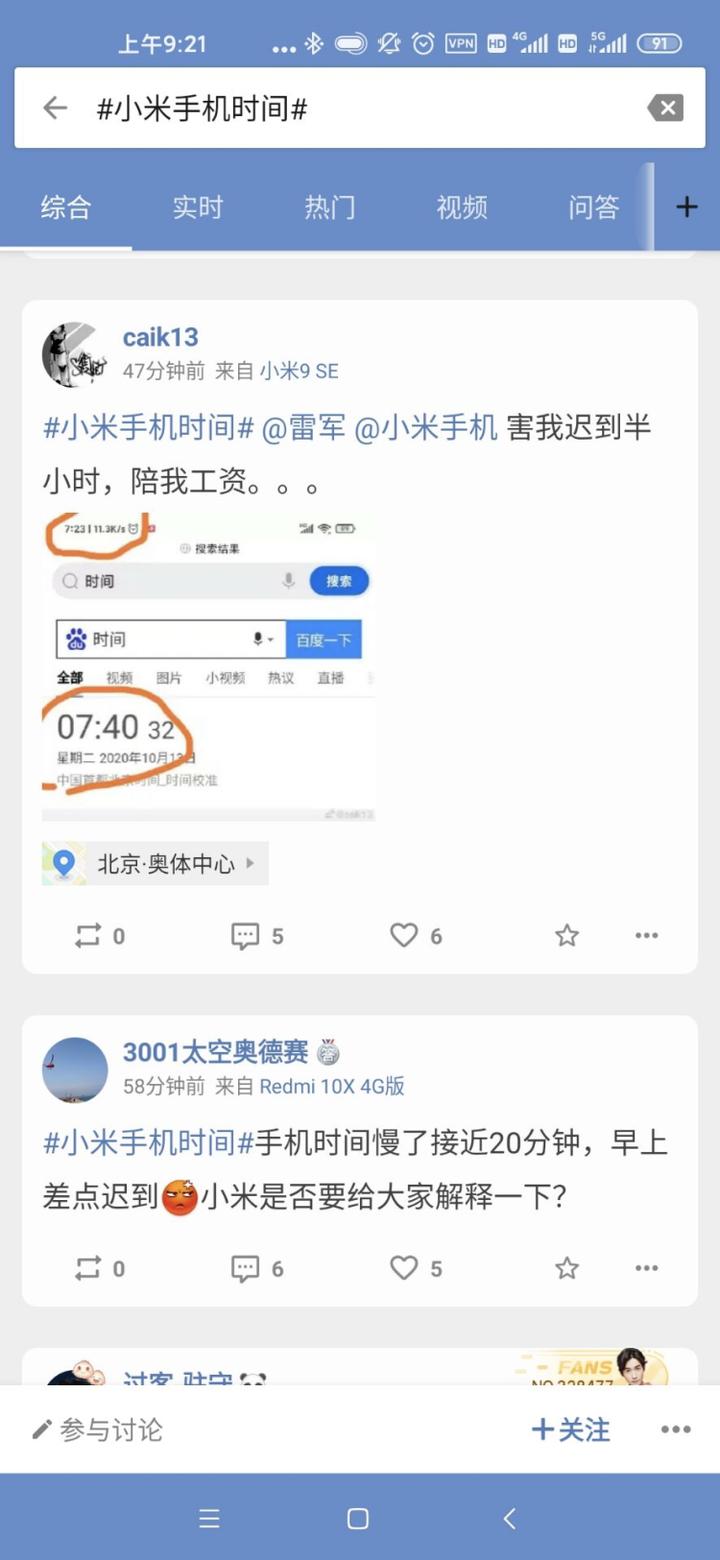Viewport: 720px width, 1560px height.
Task: Favorite caik13's post with the star
Action: [567, 936]
